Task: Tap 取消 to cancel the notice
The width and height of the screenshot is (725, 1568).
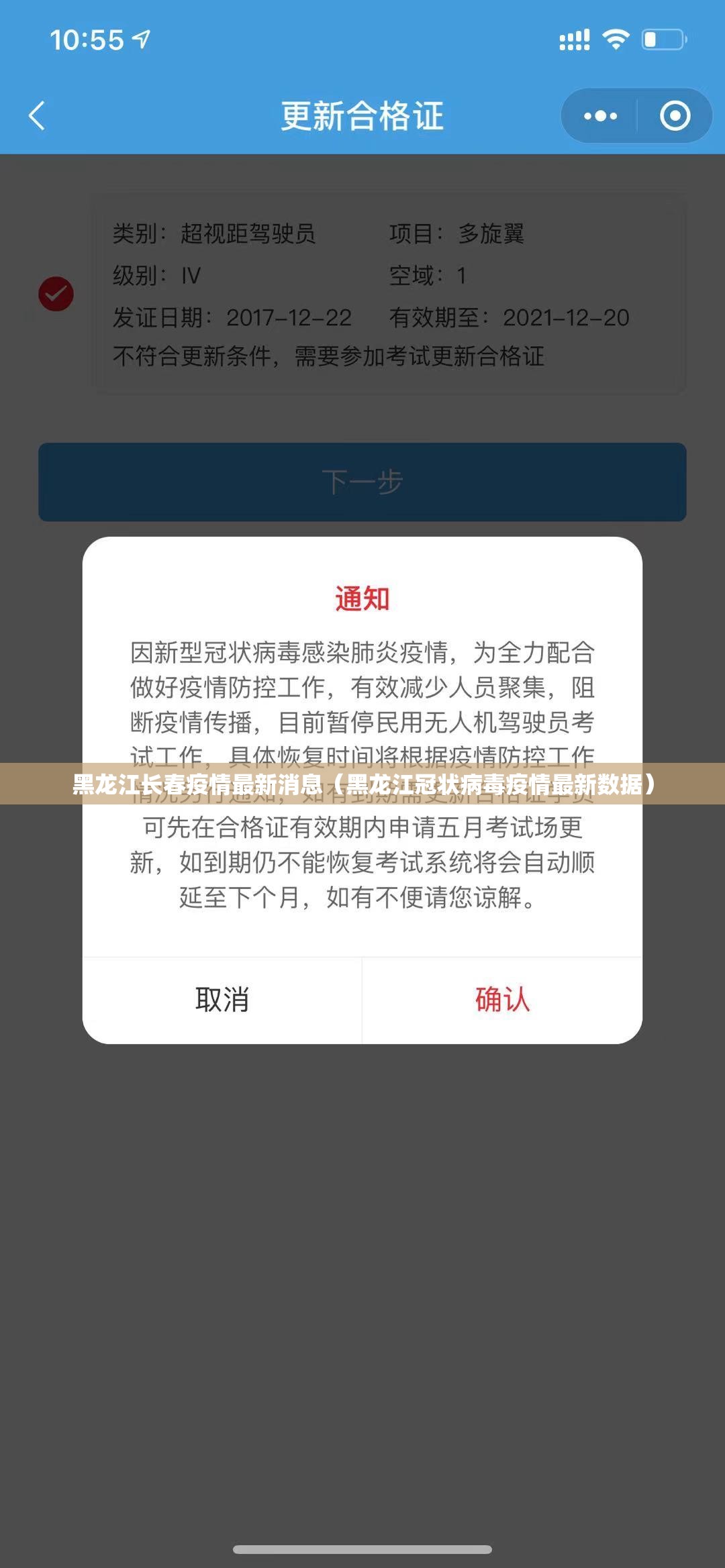Action: pyautogui.click(x=222, y=1000)
